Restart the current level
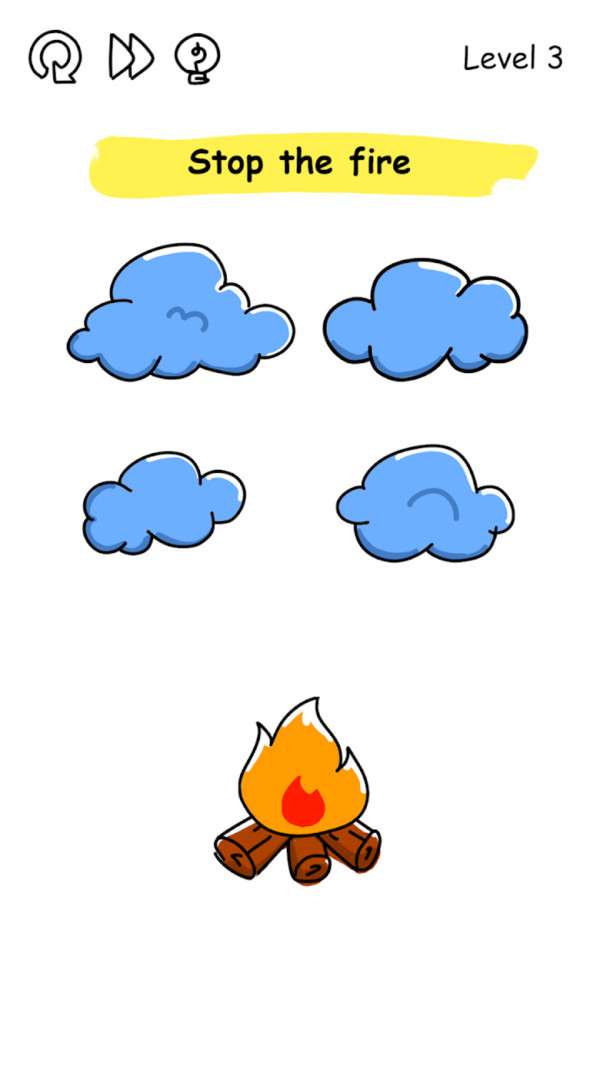 point(53,57)
